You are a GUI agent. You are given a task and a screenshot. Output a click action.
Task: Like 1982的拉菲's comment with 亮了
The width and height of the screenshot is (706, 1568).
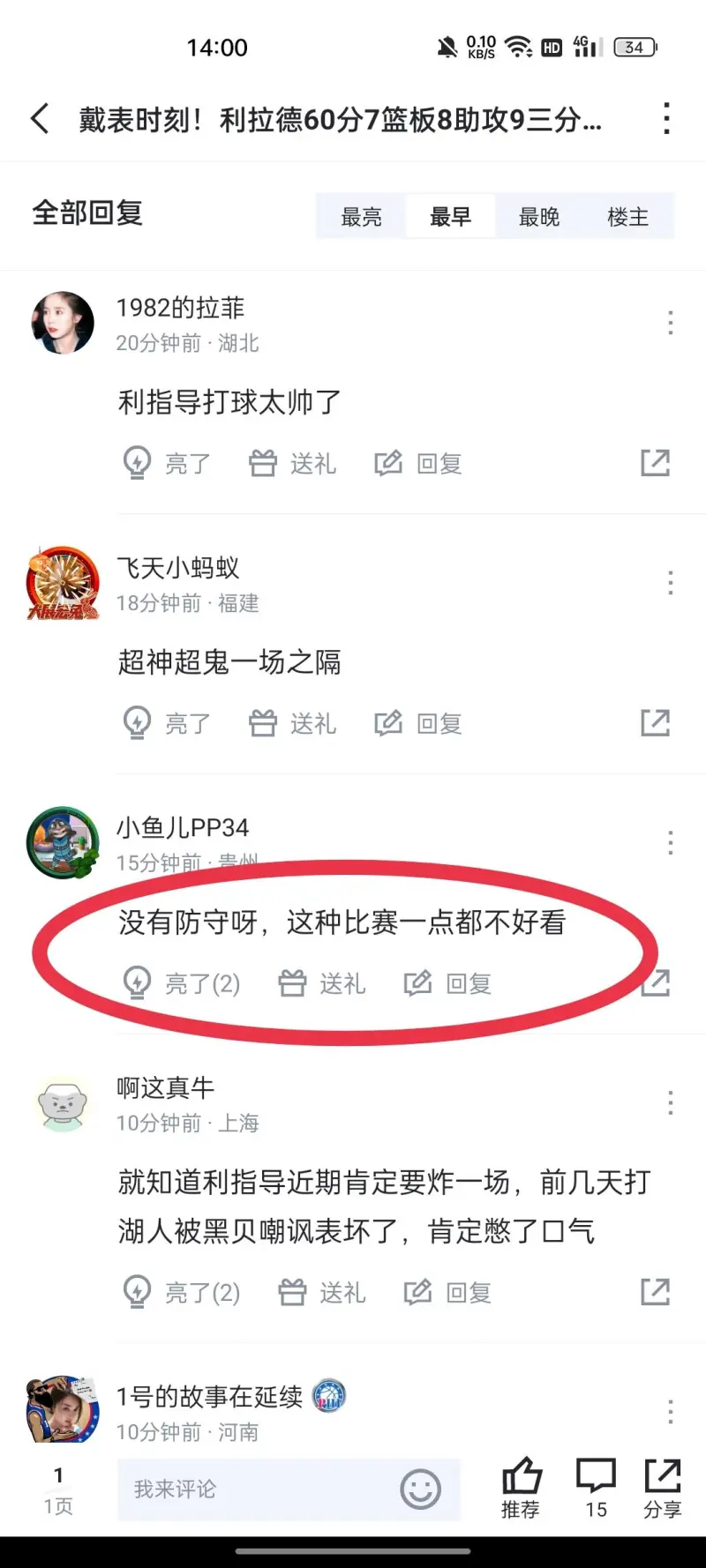pos(168,463)
